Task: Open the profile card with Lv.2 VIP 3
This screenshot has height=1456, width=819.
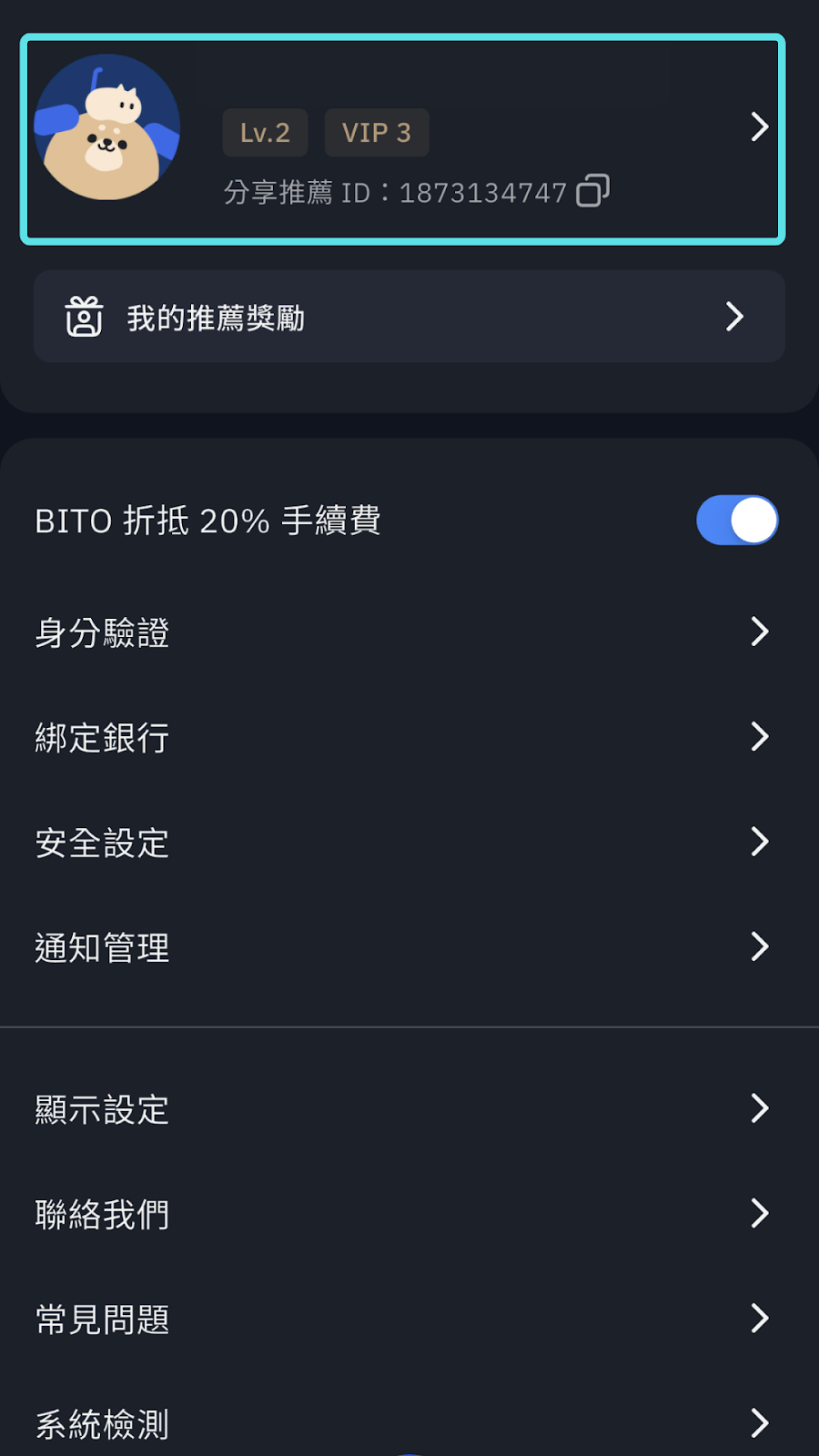Action: tap(402, 139)
